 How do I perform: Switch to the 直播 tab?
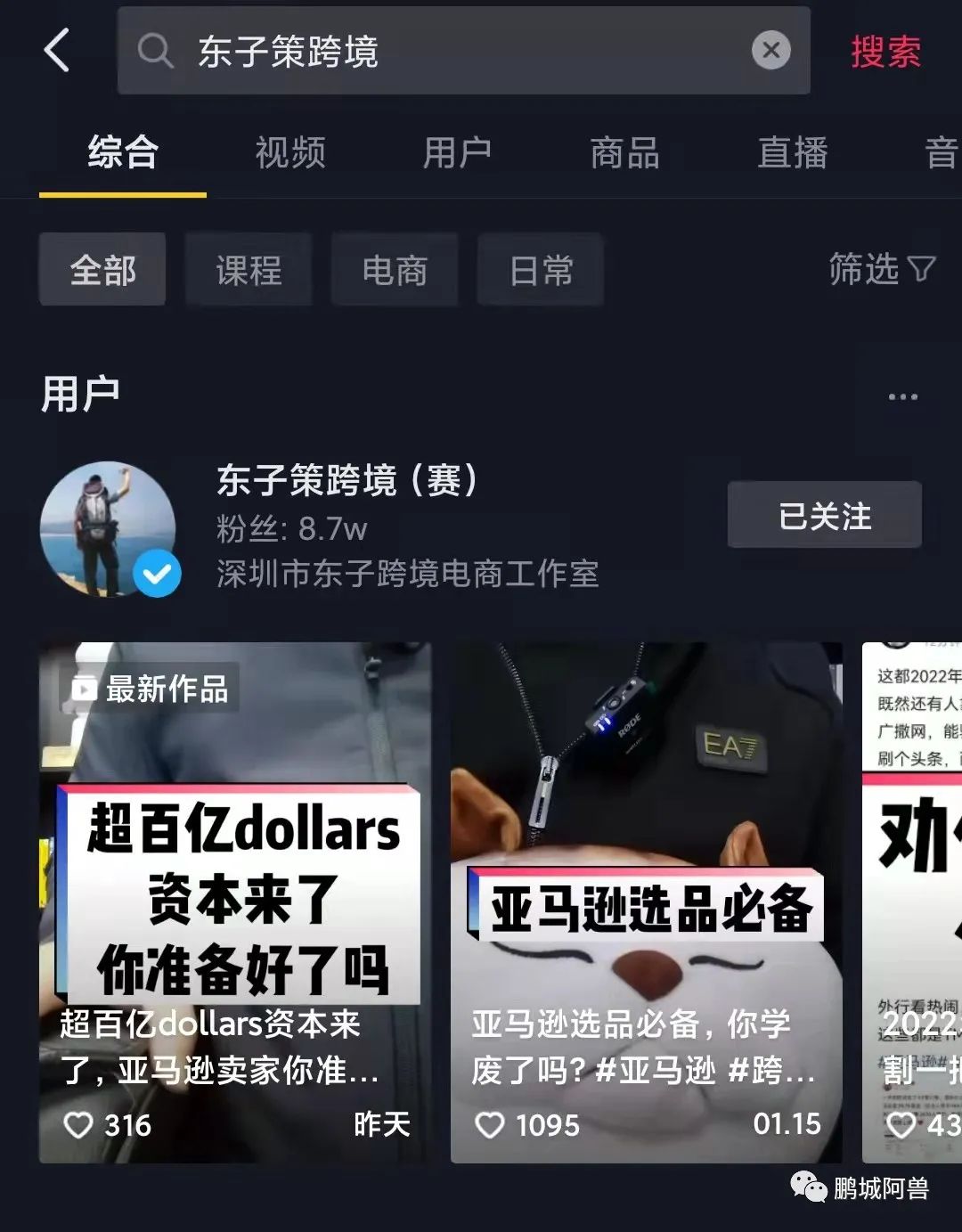click(792, 152)
